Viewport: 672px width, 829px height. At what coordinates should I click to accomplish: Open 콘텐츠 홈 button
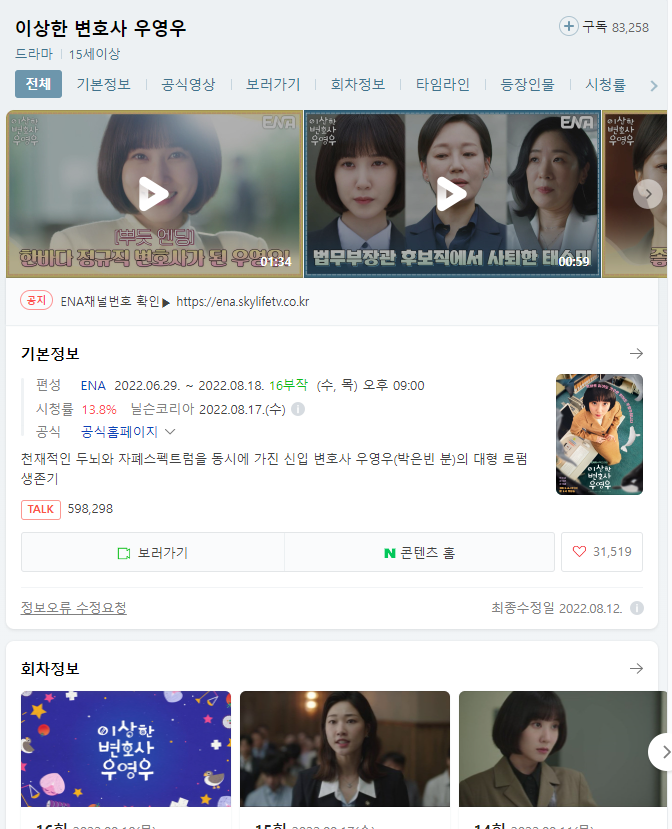(419, 552)
